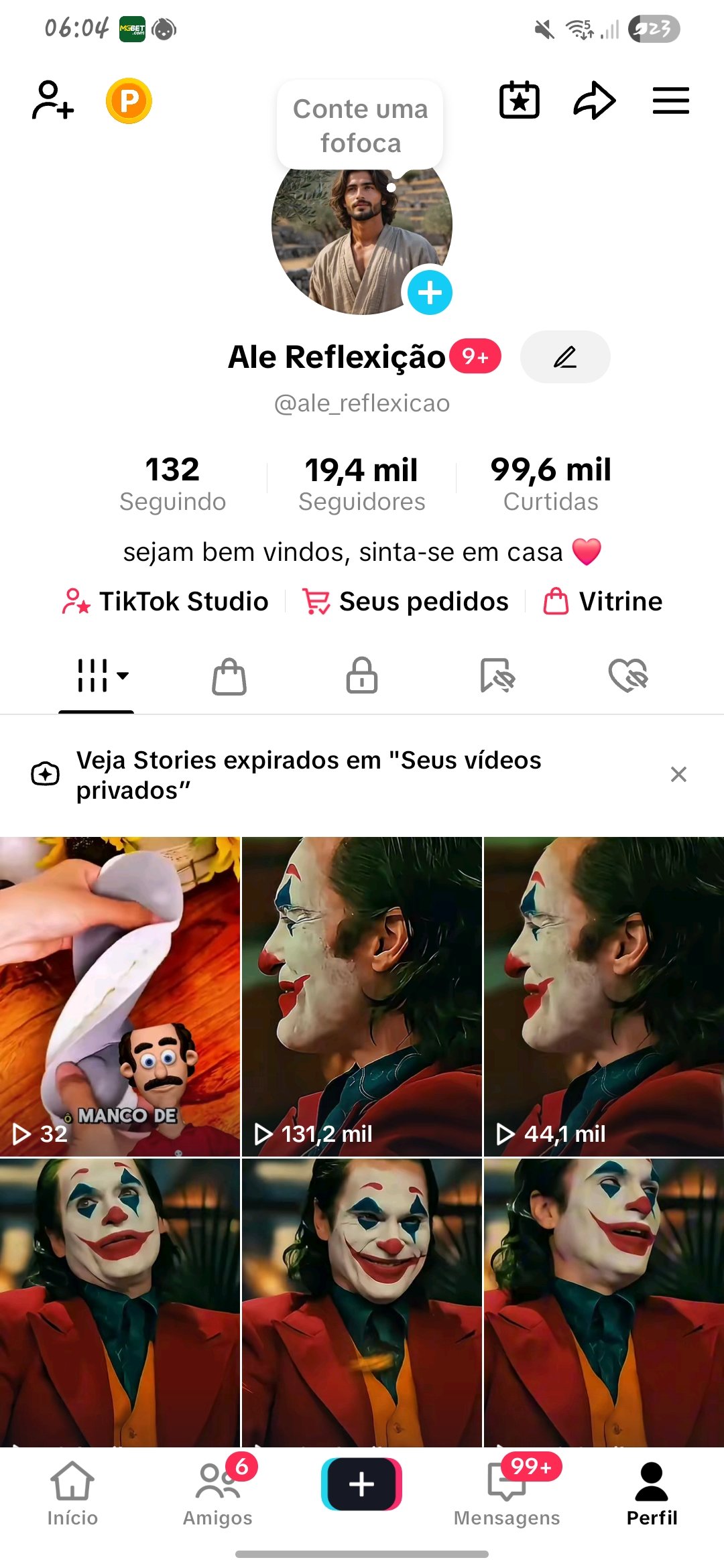
Task: Open TikTok Studio
Action: [x=166, y=601]
